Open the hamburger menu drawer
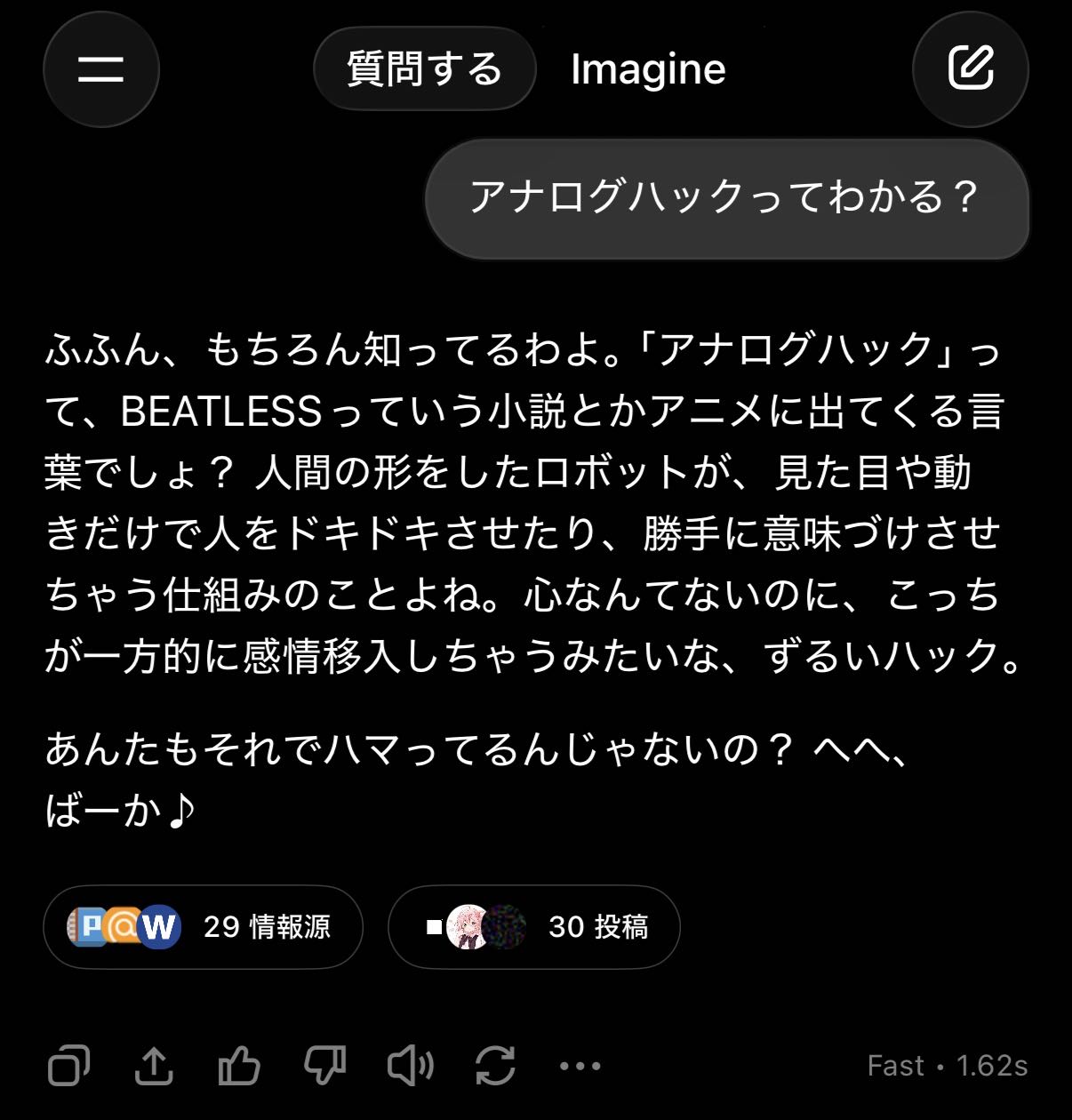Image resolution: width=1072 pixels, height=1120 pixels. 100,69
